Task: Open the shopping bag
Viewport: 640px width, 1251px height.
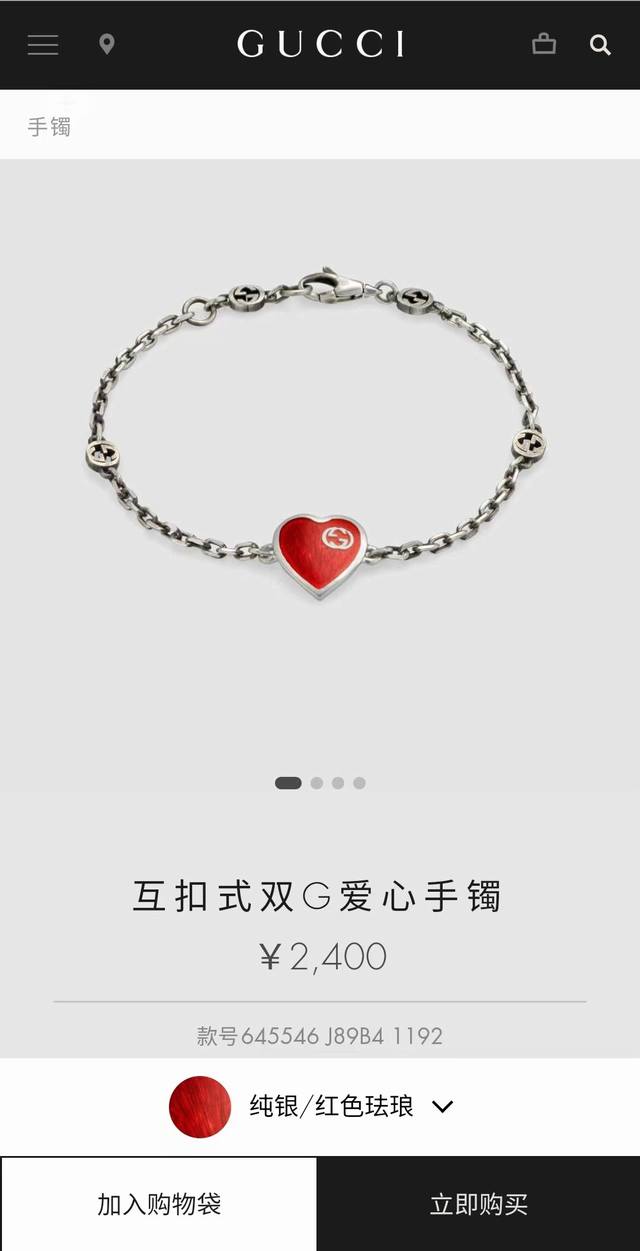Action: (544, 44)
